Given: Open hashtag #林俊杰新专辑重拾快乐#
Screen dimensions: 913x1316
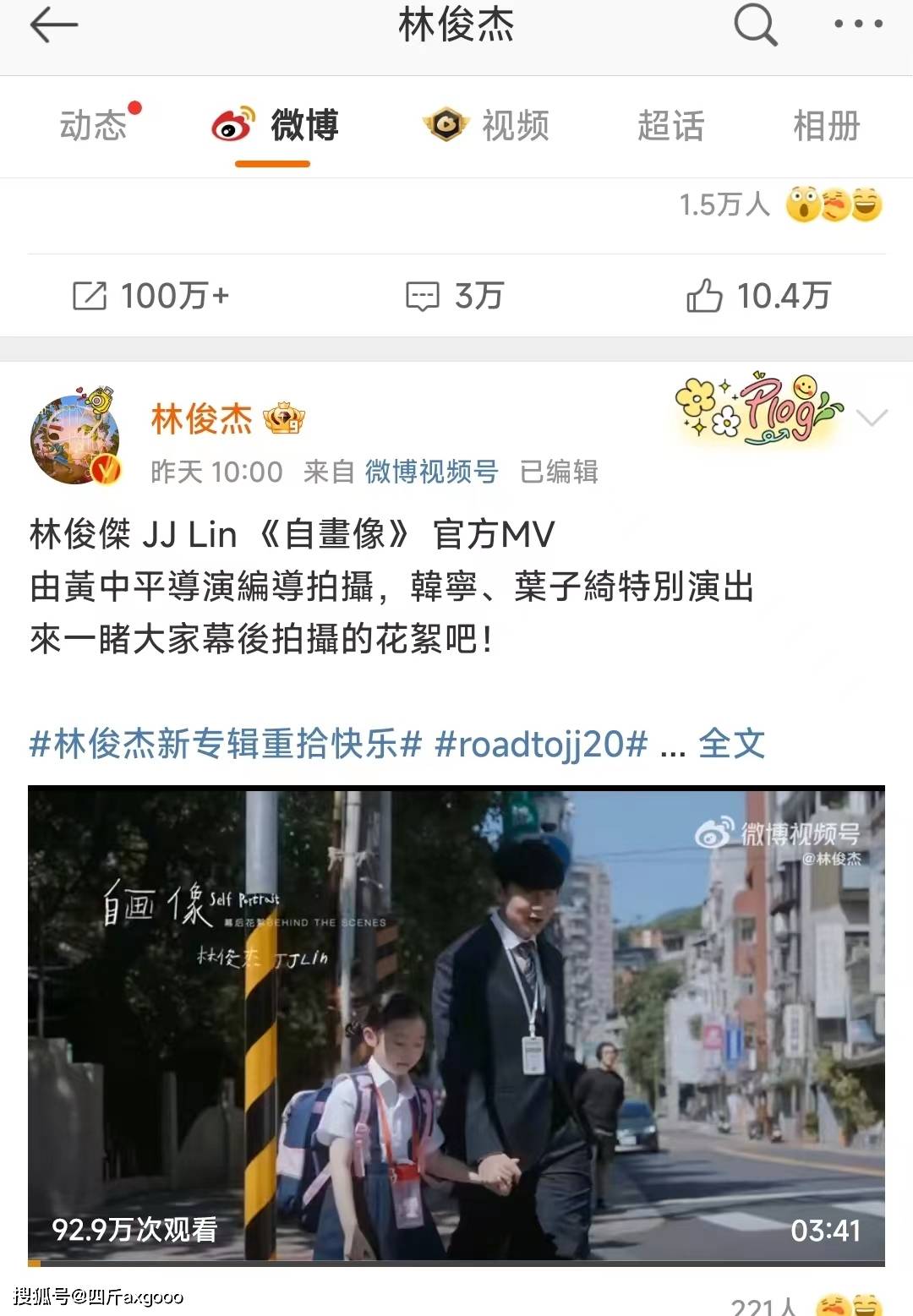Looking at the screenshot, I should 225,744.
